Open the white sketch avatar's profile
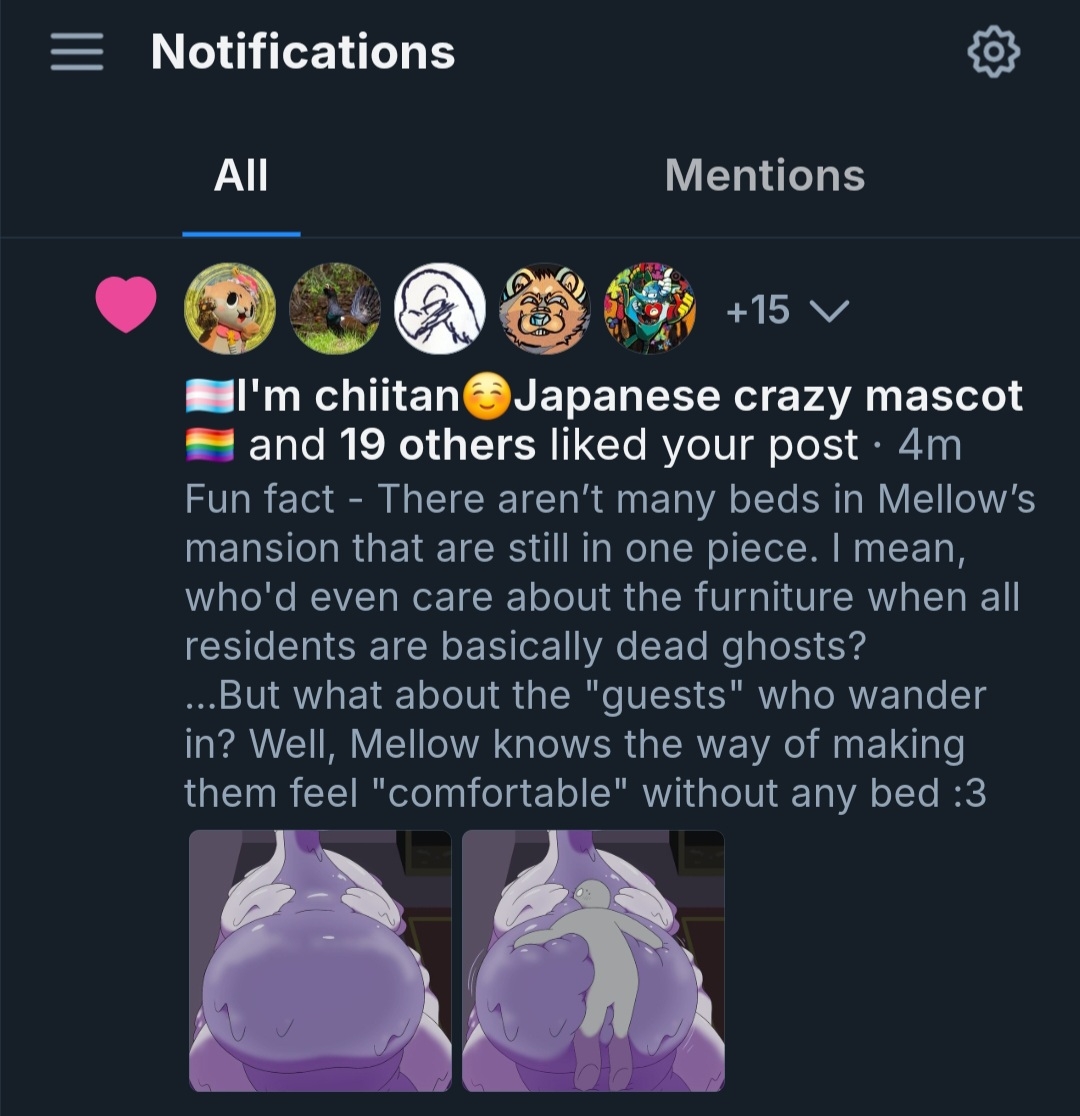This screenshot has width=1080, height=1116. coord(440,308)
